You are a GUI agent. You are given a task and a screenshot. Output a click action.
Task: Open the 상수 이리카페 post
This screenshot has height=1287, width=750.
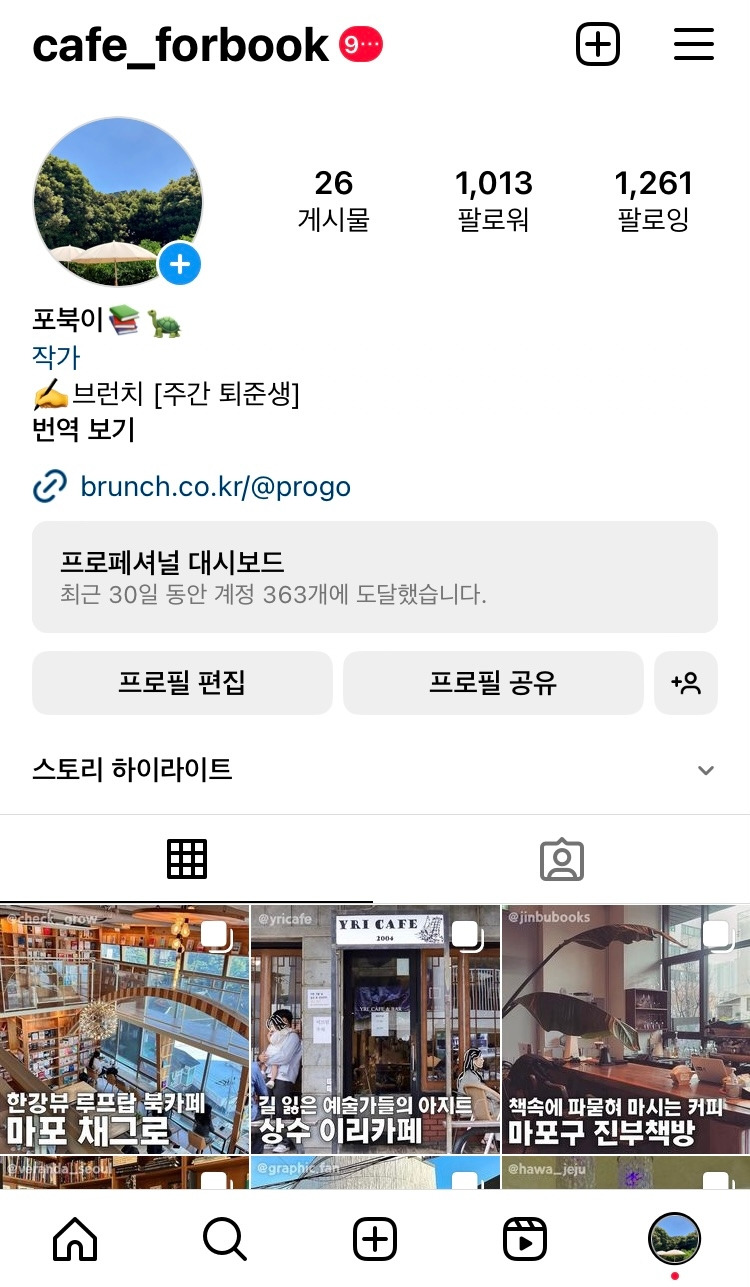click(x=375, y=1030)
